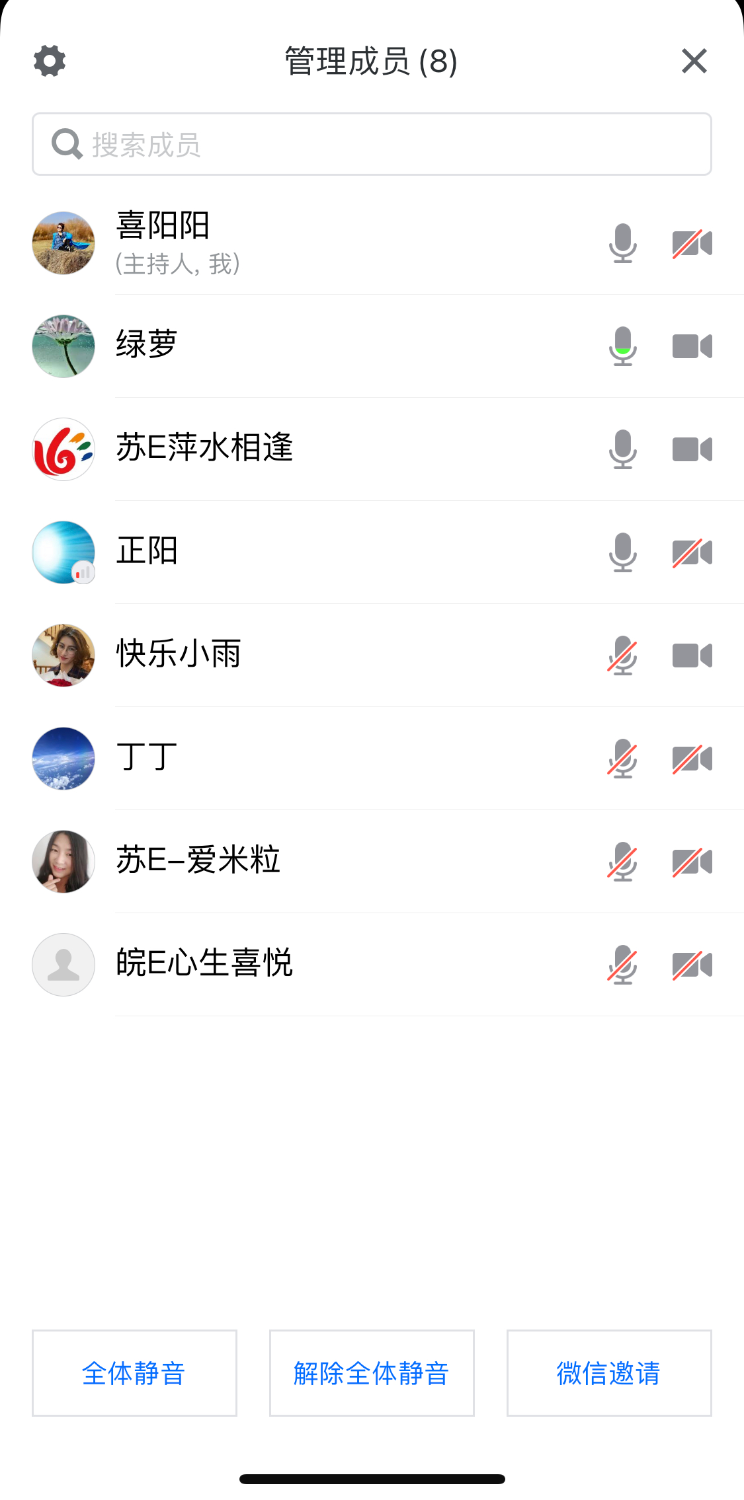
Task: Turn on 丁丁's camera
Action: (692, 758)
